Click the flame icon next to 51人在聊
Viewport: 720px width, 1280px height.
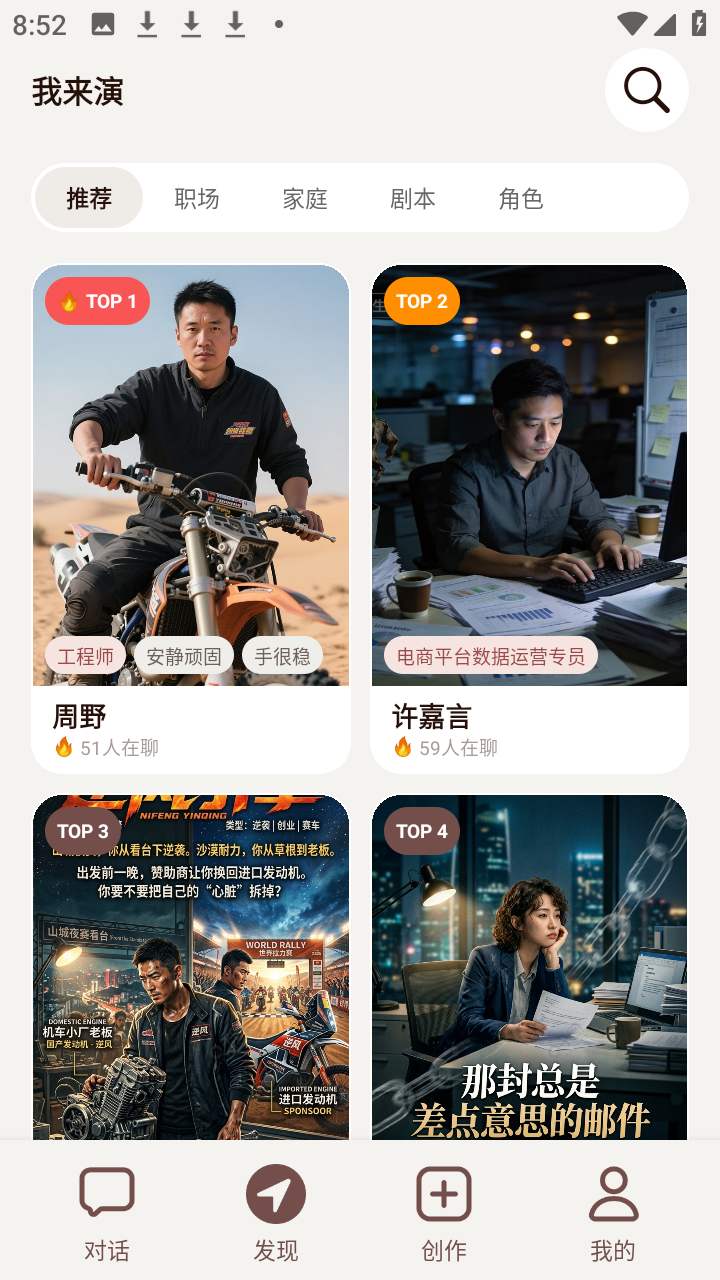tap(66, 746)
